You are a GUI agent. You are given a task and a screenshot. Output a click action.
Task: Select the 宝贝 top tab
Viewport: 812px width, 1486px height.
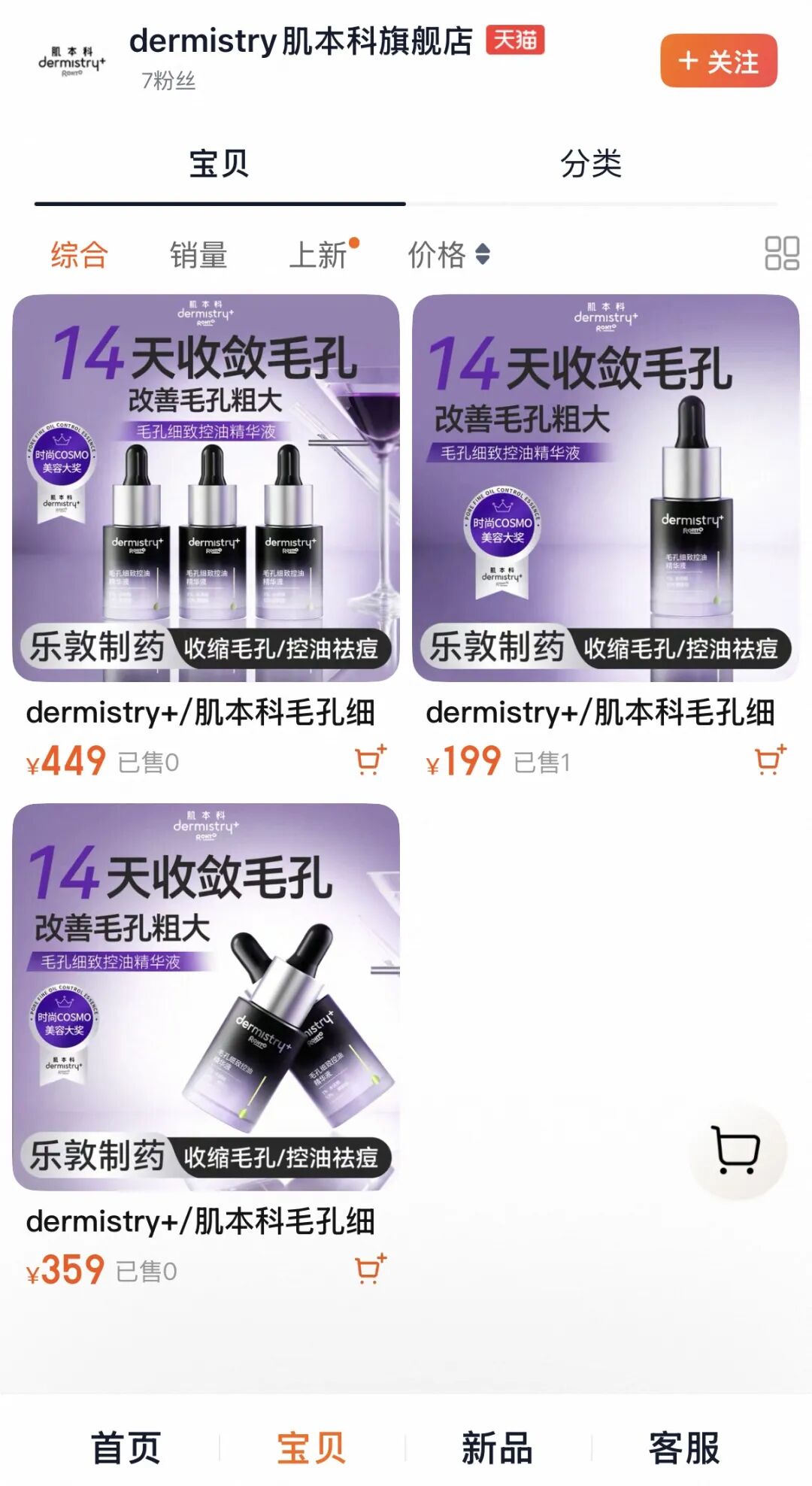[x=219, y=164]
